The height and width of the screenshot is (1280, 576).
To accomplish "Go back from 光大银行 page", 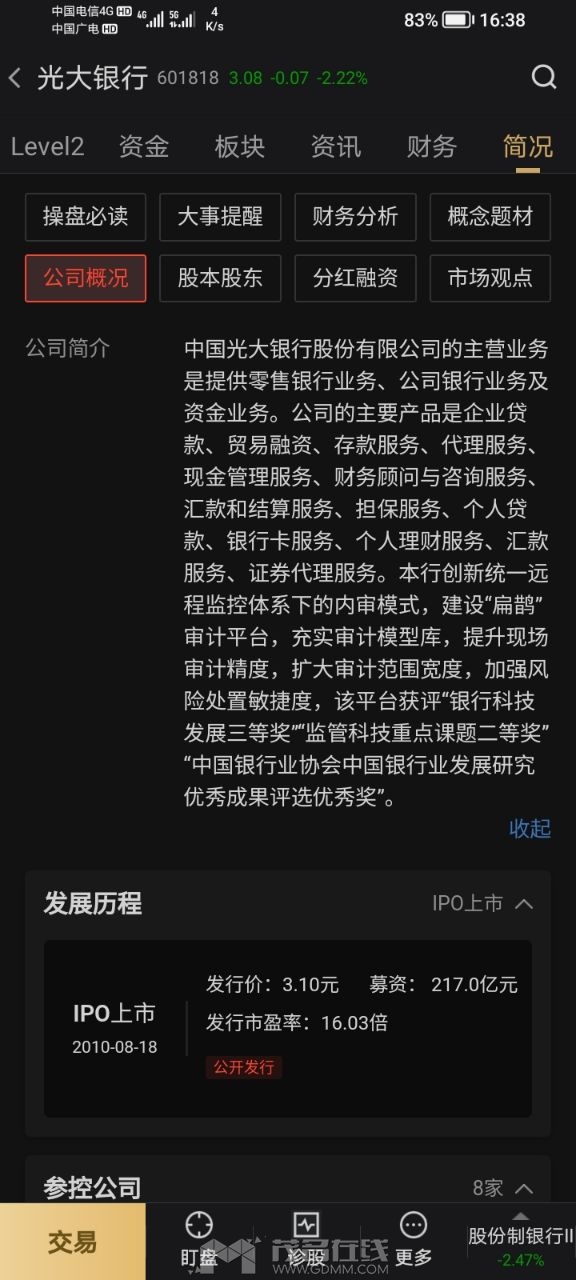I will click(15, 78).
